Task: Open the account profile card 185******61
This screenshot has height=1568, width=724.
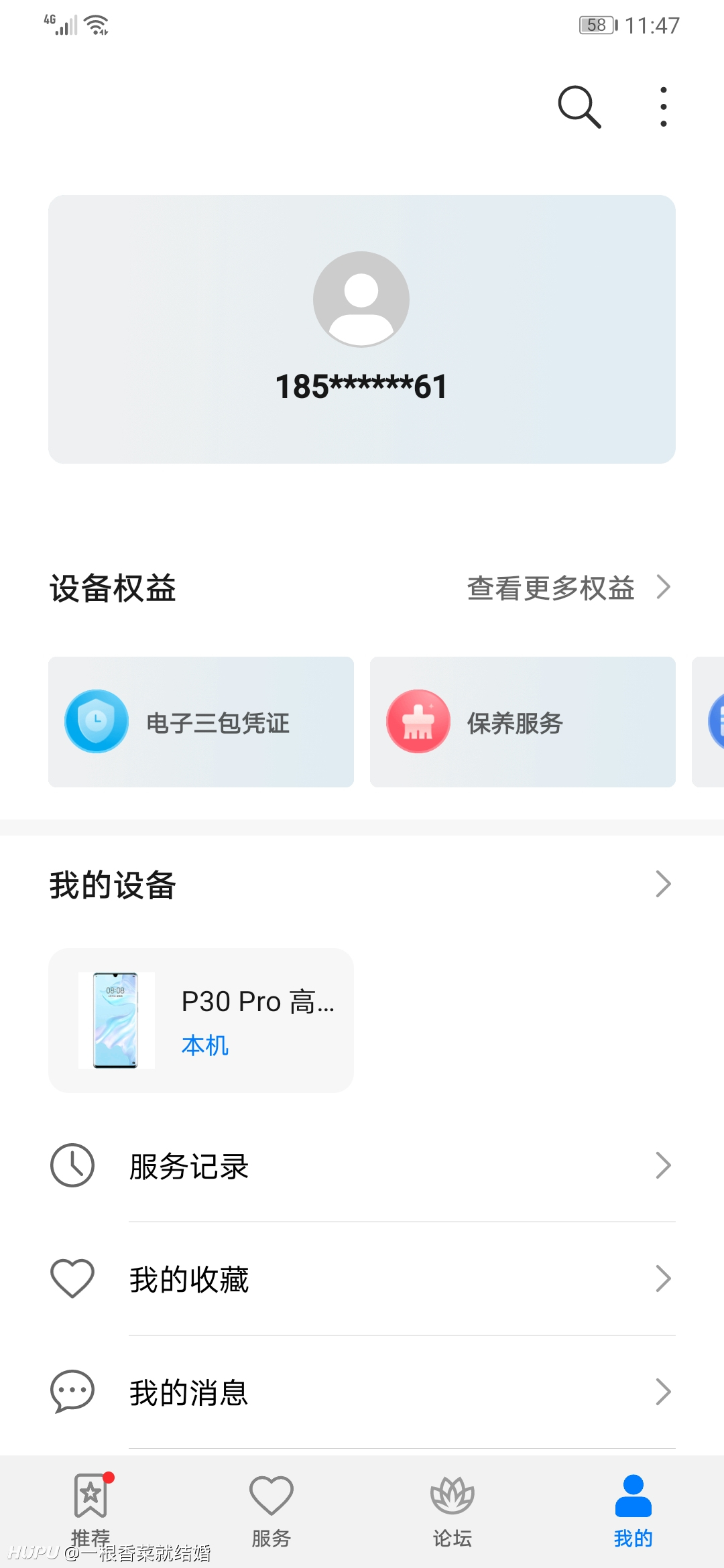Action: (x=362, y=329)
